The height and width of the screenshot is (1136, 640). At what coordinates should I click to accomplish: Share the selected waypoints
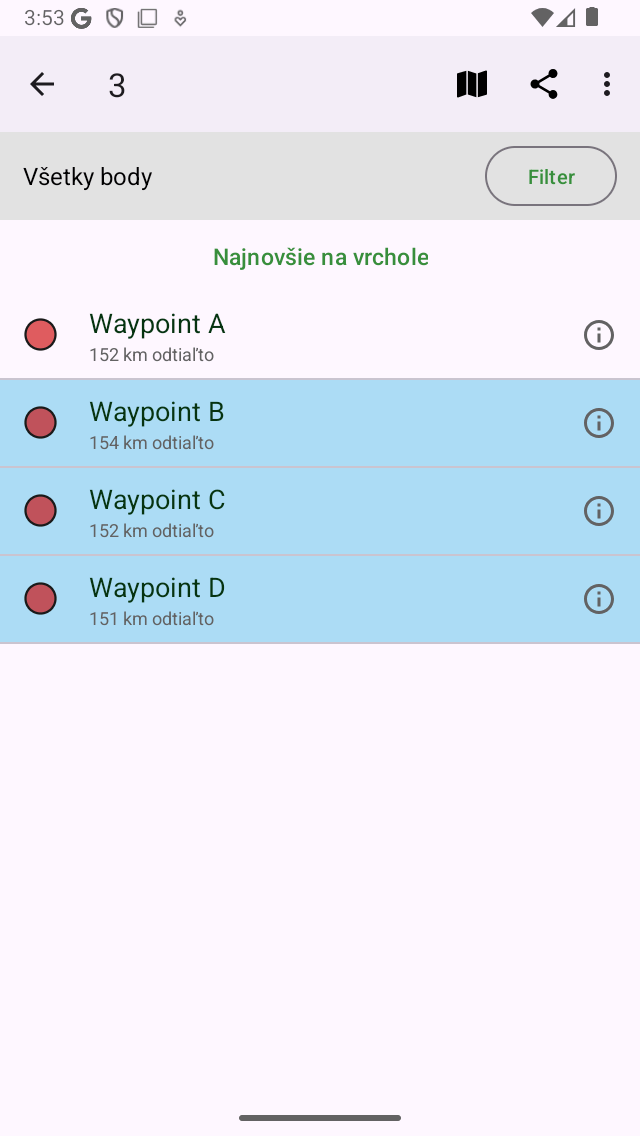[x=544, y=85]
